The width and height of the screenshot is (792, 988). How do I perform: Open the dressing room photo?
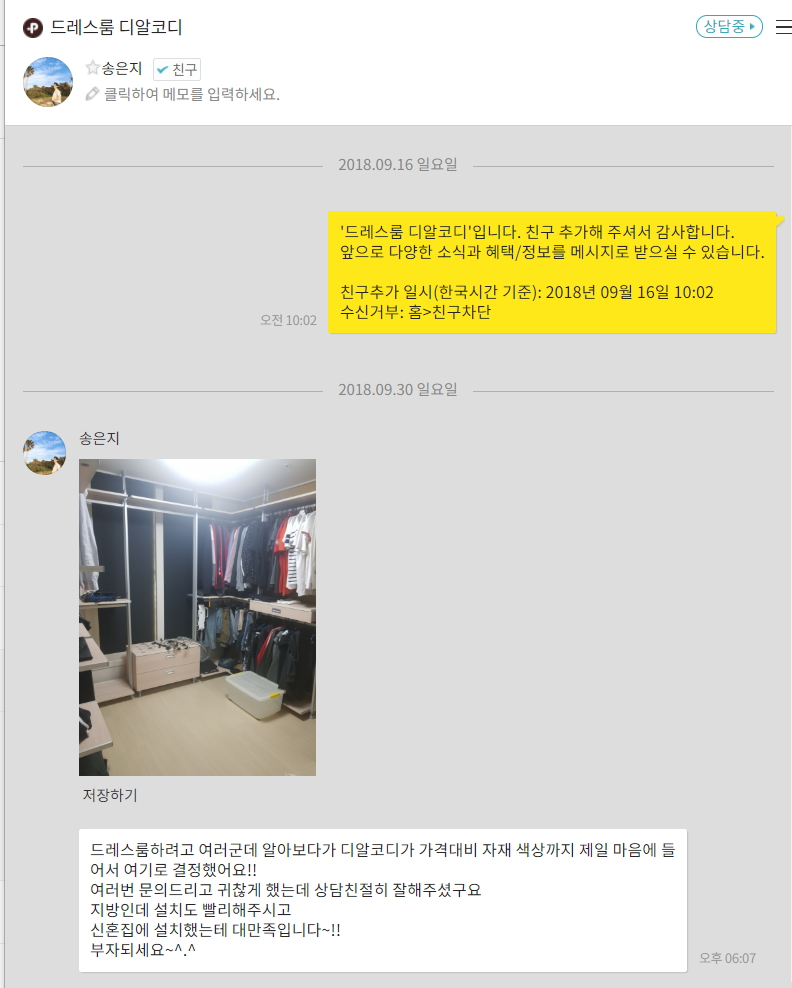197,617
